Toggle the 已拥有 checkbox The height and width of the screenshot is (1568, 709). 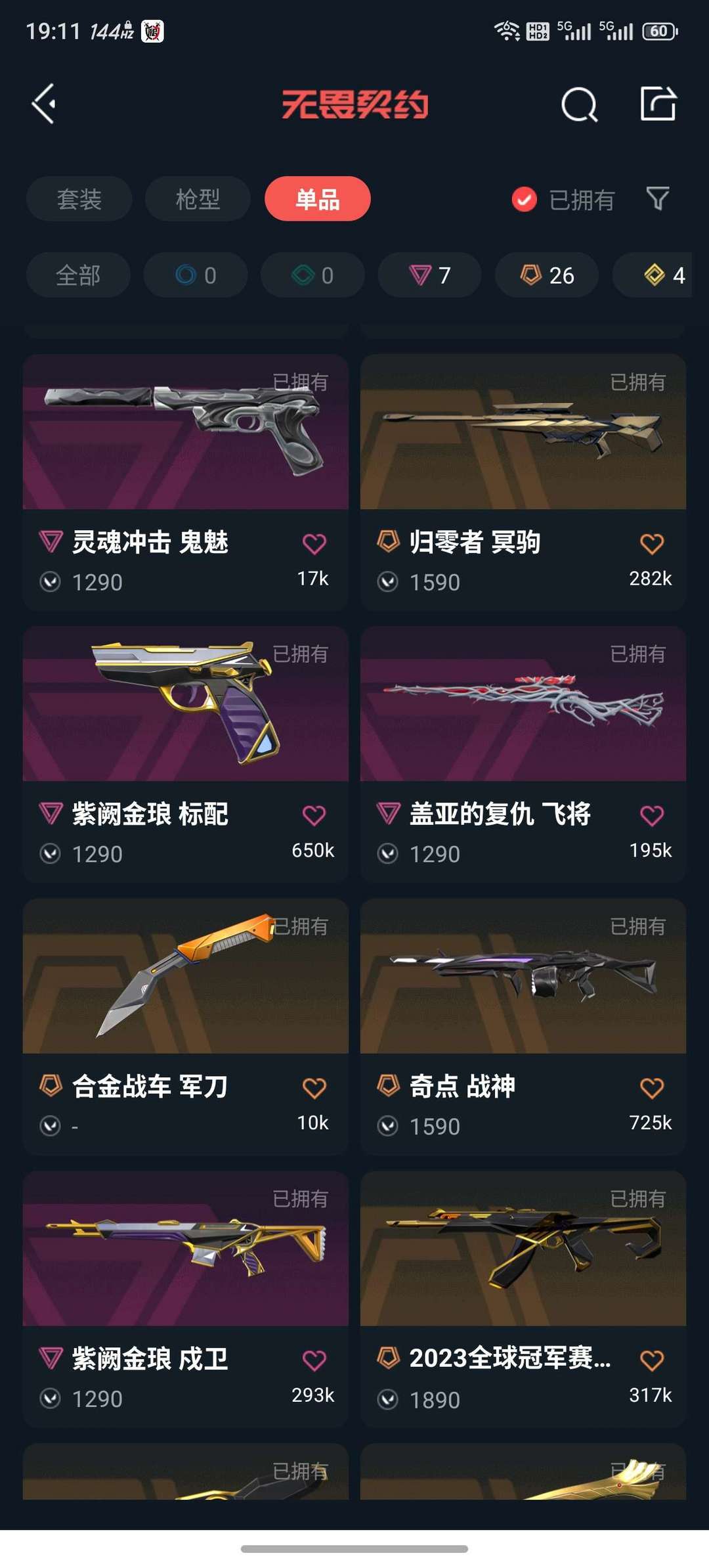click(525, 200)
